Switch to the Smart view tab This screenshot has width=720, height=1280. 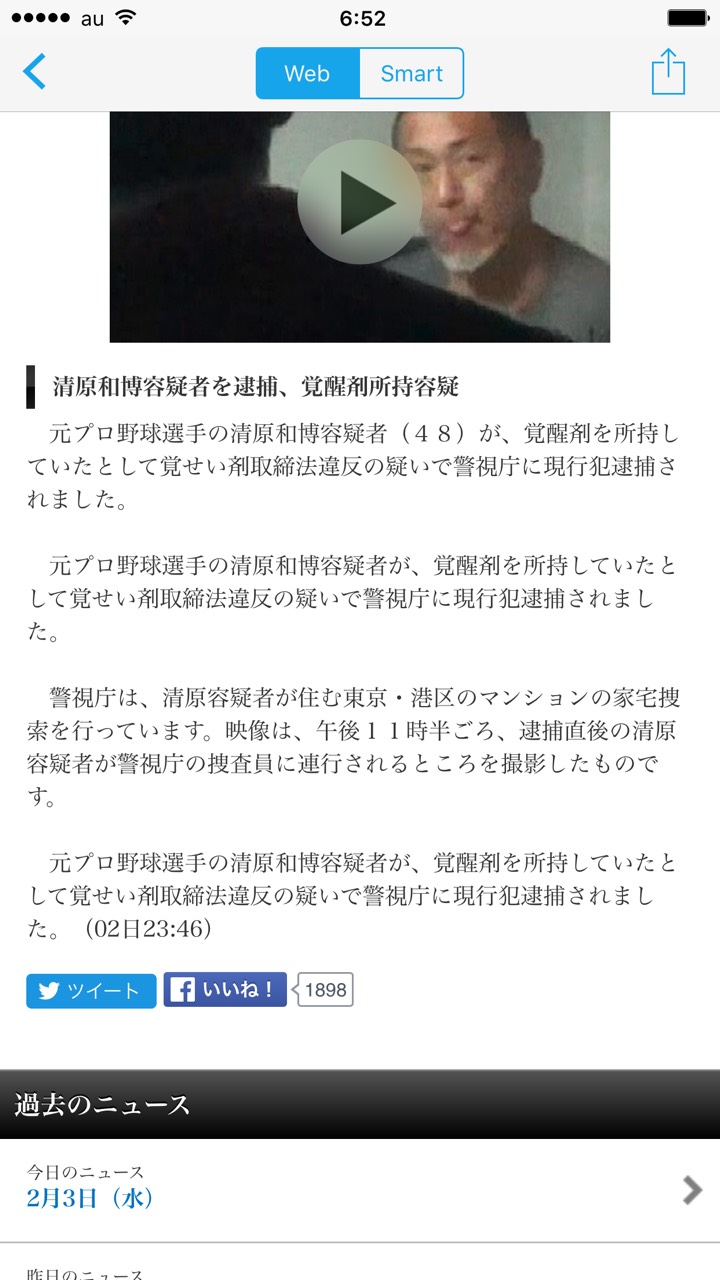click(x=411, y=74)
